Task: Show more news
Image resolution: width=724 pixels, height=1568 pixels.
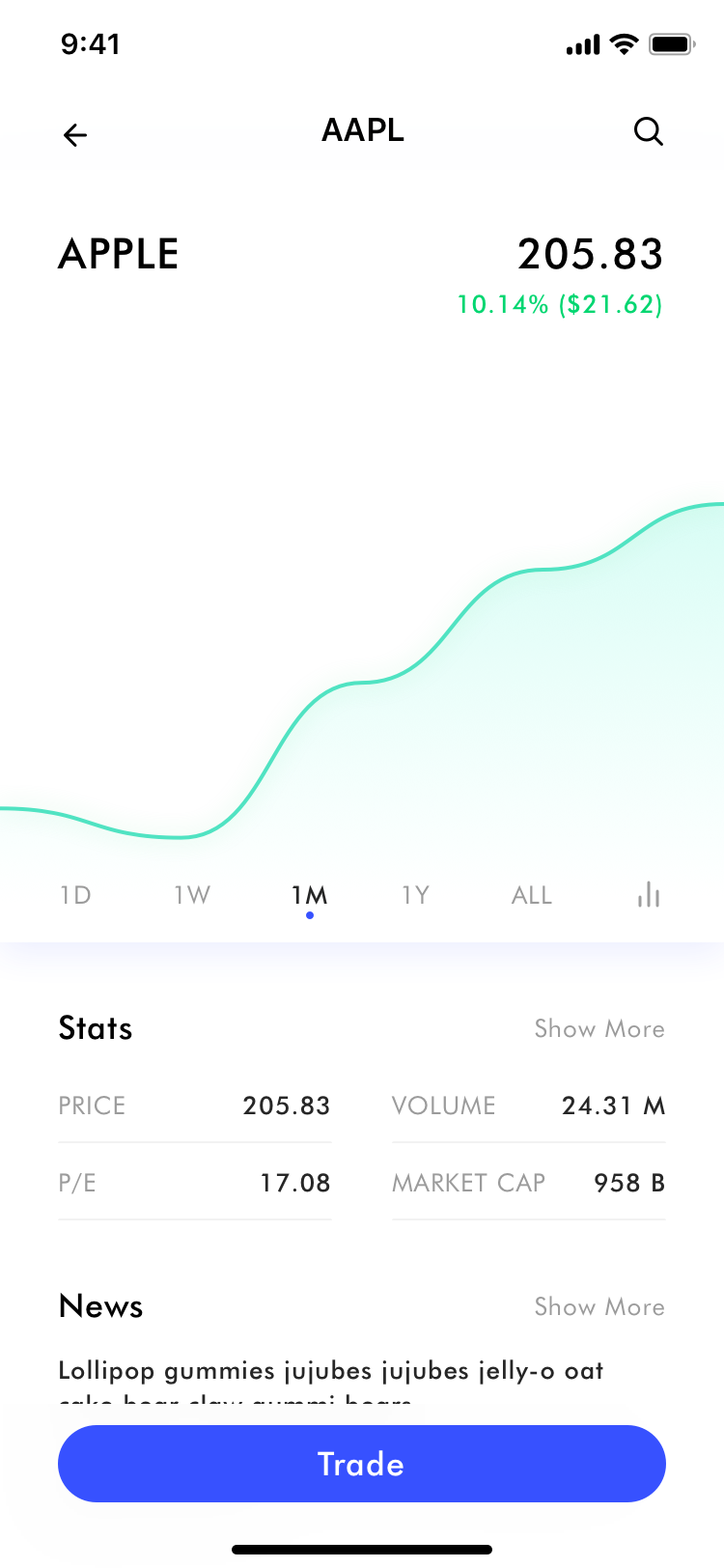Action: (599, 1307)
